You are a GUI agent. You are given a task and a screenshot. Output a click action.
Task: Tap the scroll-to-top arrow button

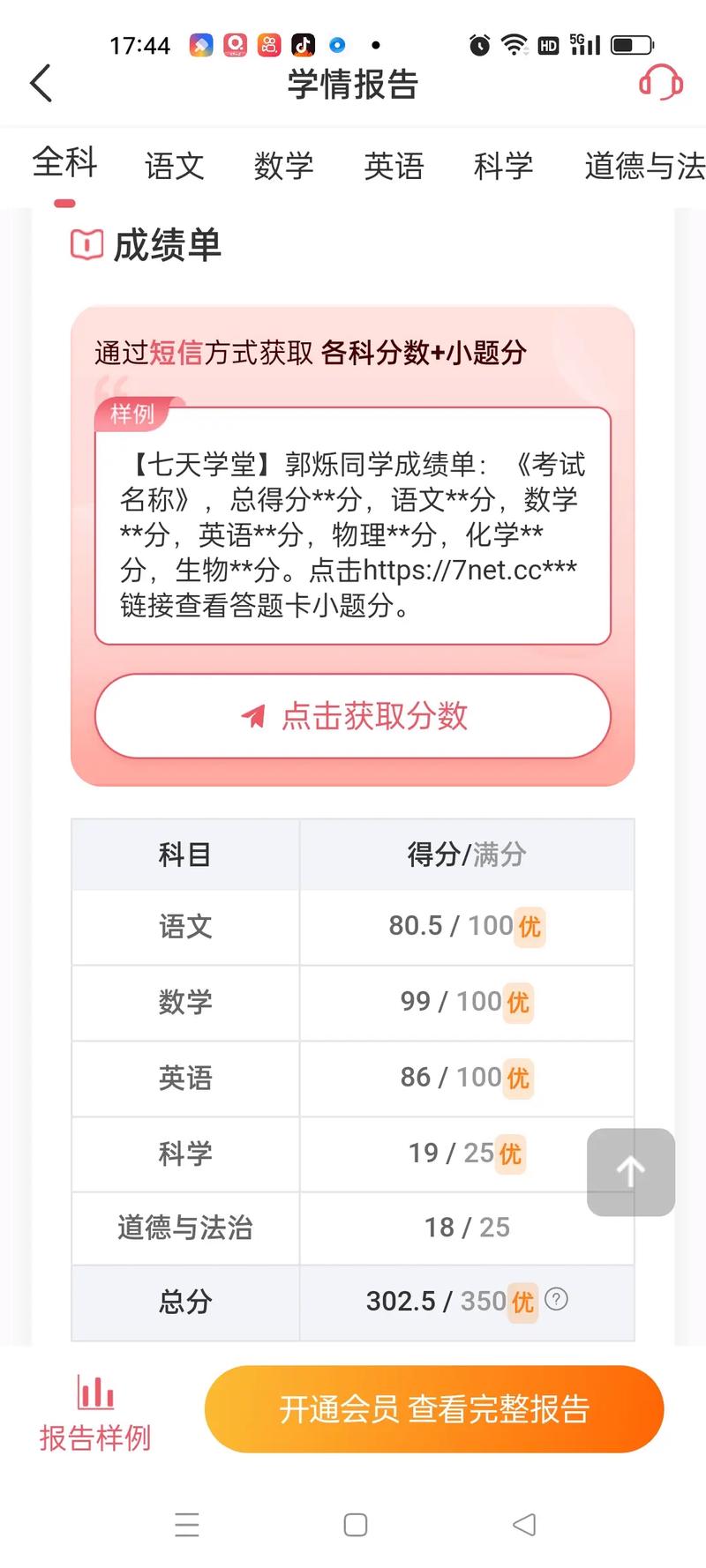(x=630, y=1170)
